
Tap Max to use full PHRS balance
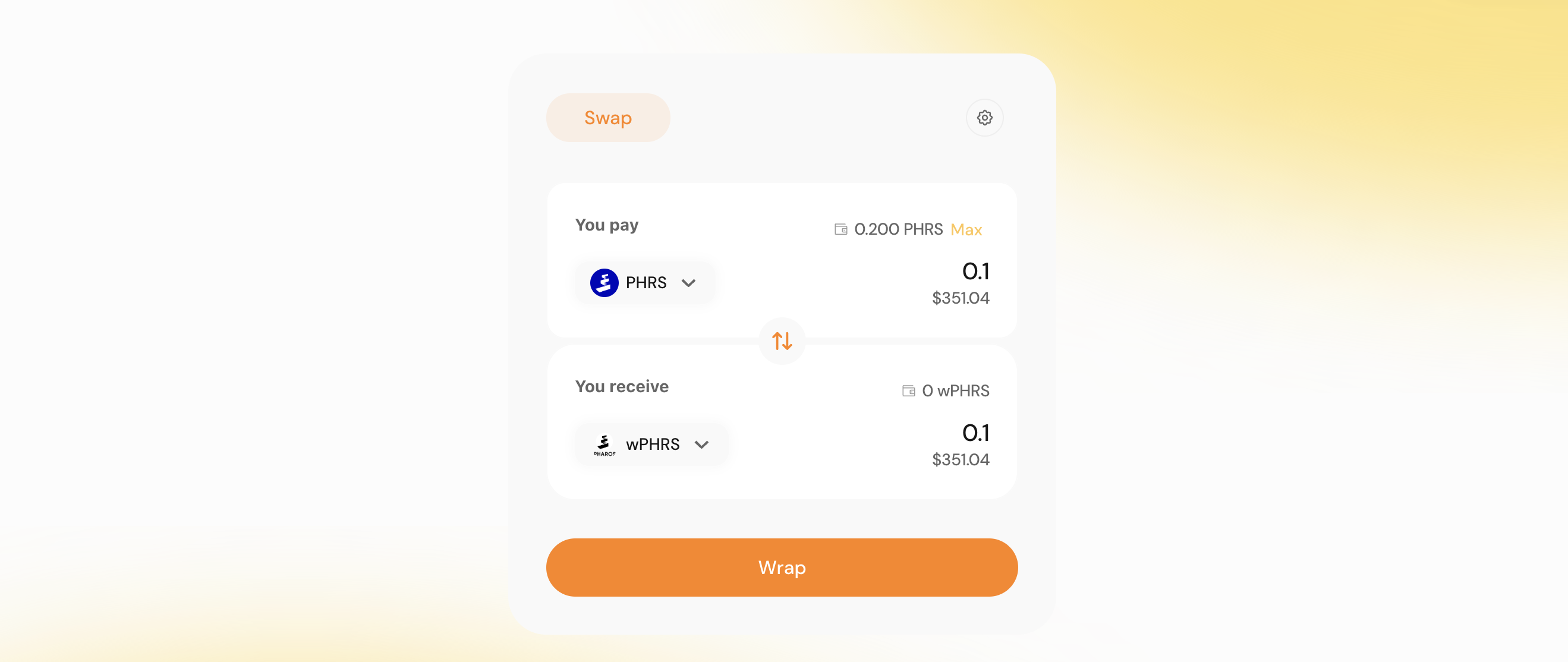[x=966, y=229]
